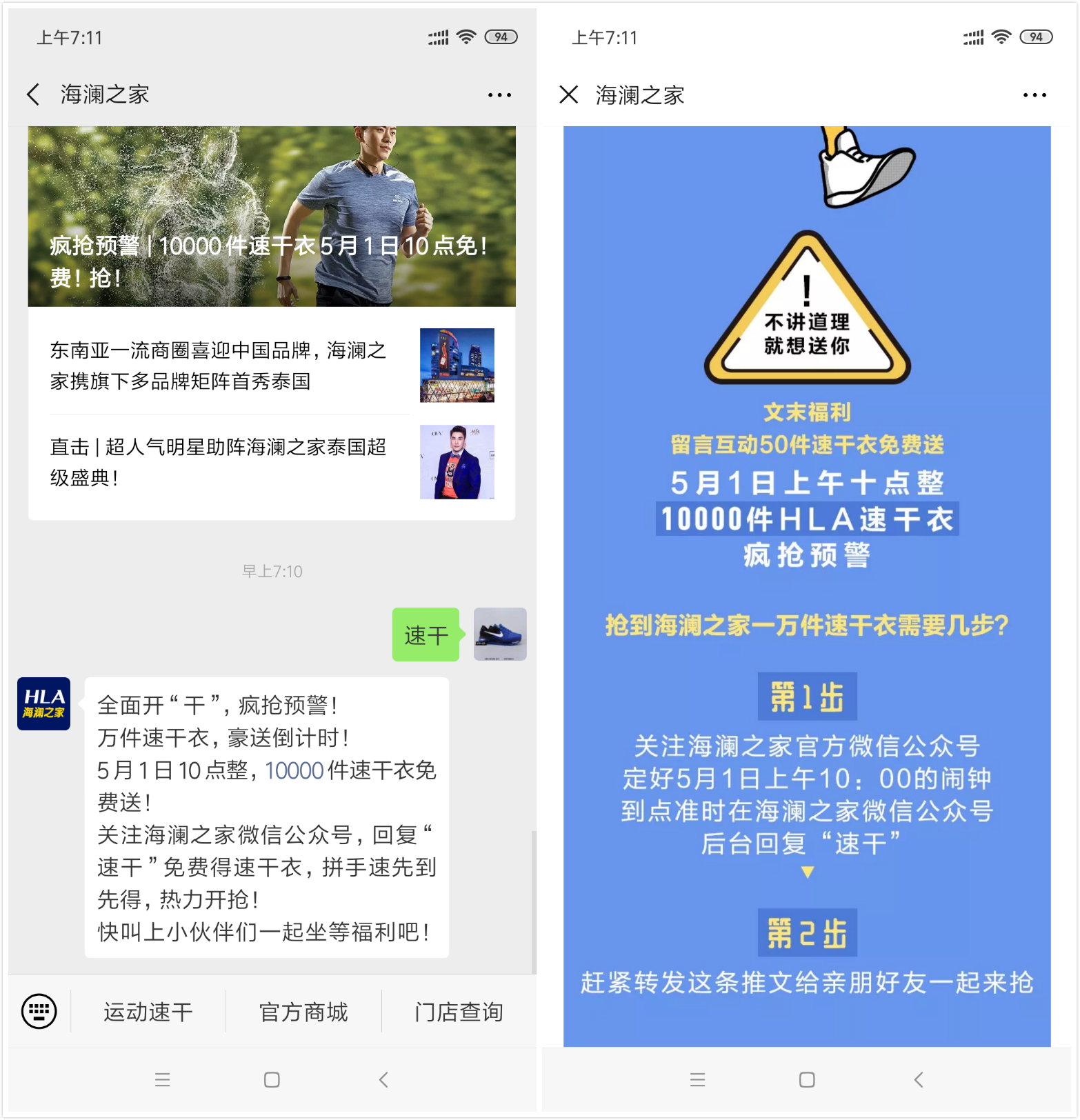The image size is (1080, 1120).
Task: Open the 门店查询 menu
Action: click(x=459, y=1012)
